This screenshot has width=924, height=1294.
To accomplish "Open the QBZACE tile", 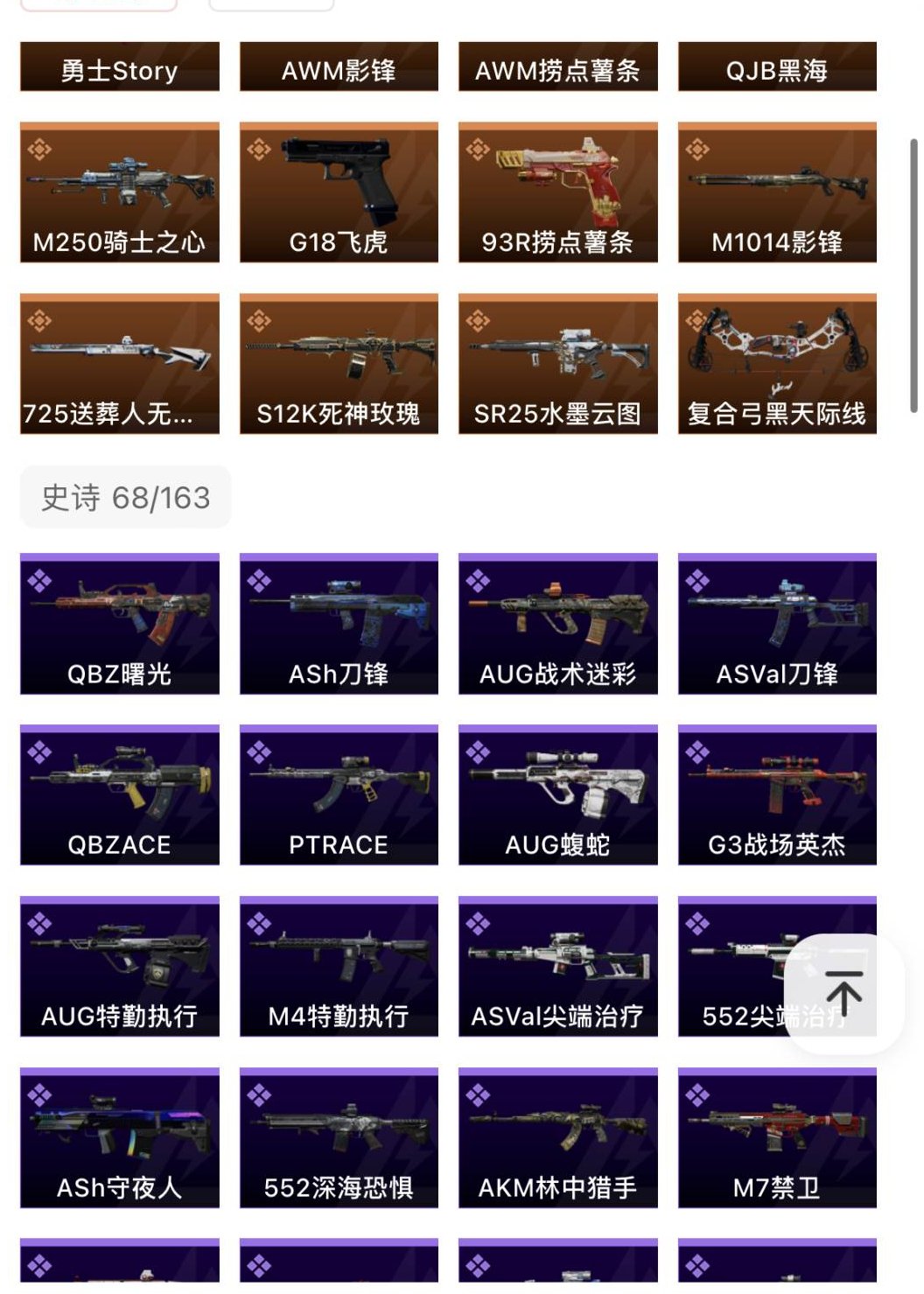I will coord(120,795).
